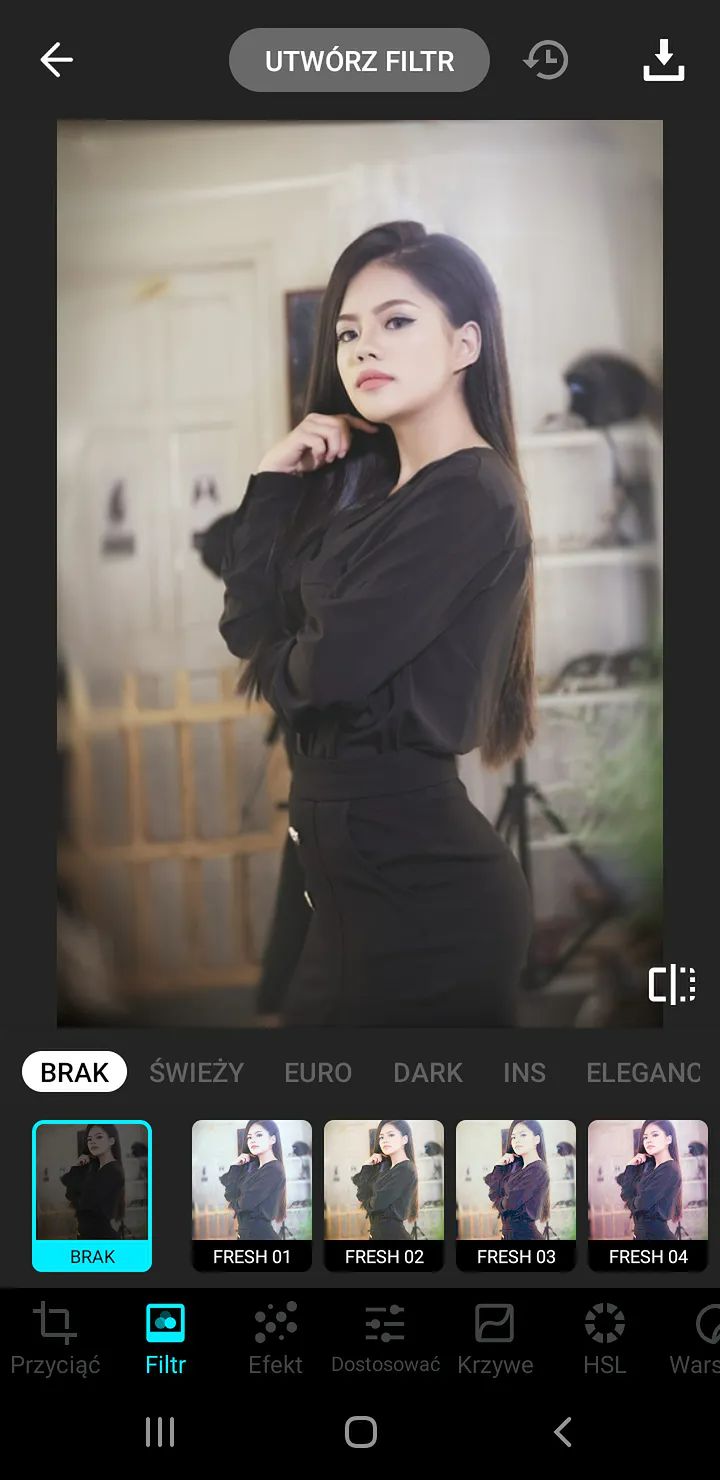Screen dimensions: 720x1480
Task: Apply the FRESH 02 filter
Action: [x=384, y=1195]
